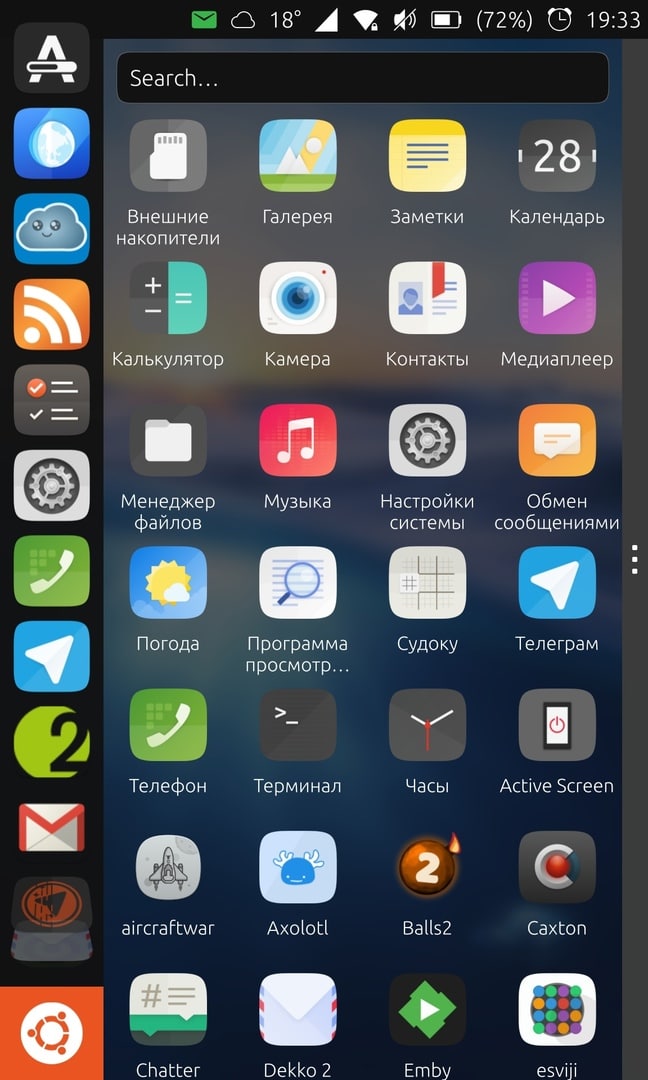Launch the Музыка app
648x1080 pixels.
coord(297,441)
